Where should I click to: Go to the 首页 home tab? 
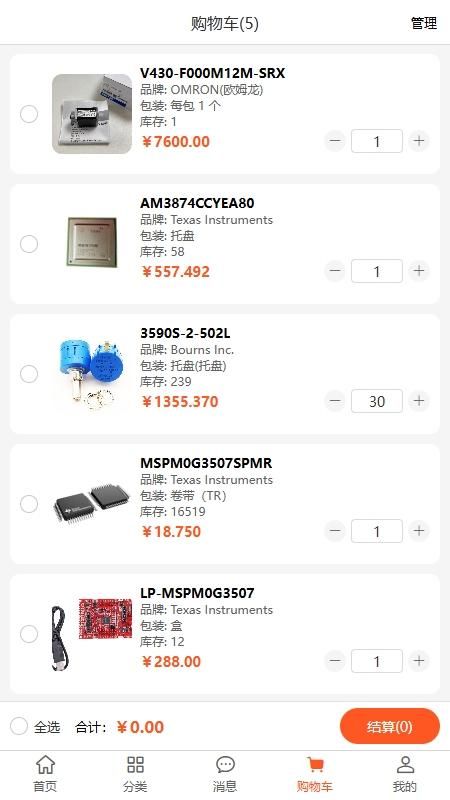click(x=45, y=774)
